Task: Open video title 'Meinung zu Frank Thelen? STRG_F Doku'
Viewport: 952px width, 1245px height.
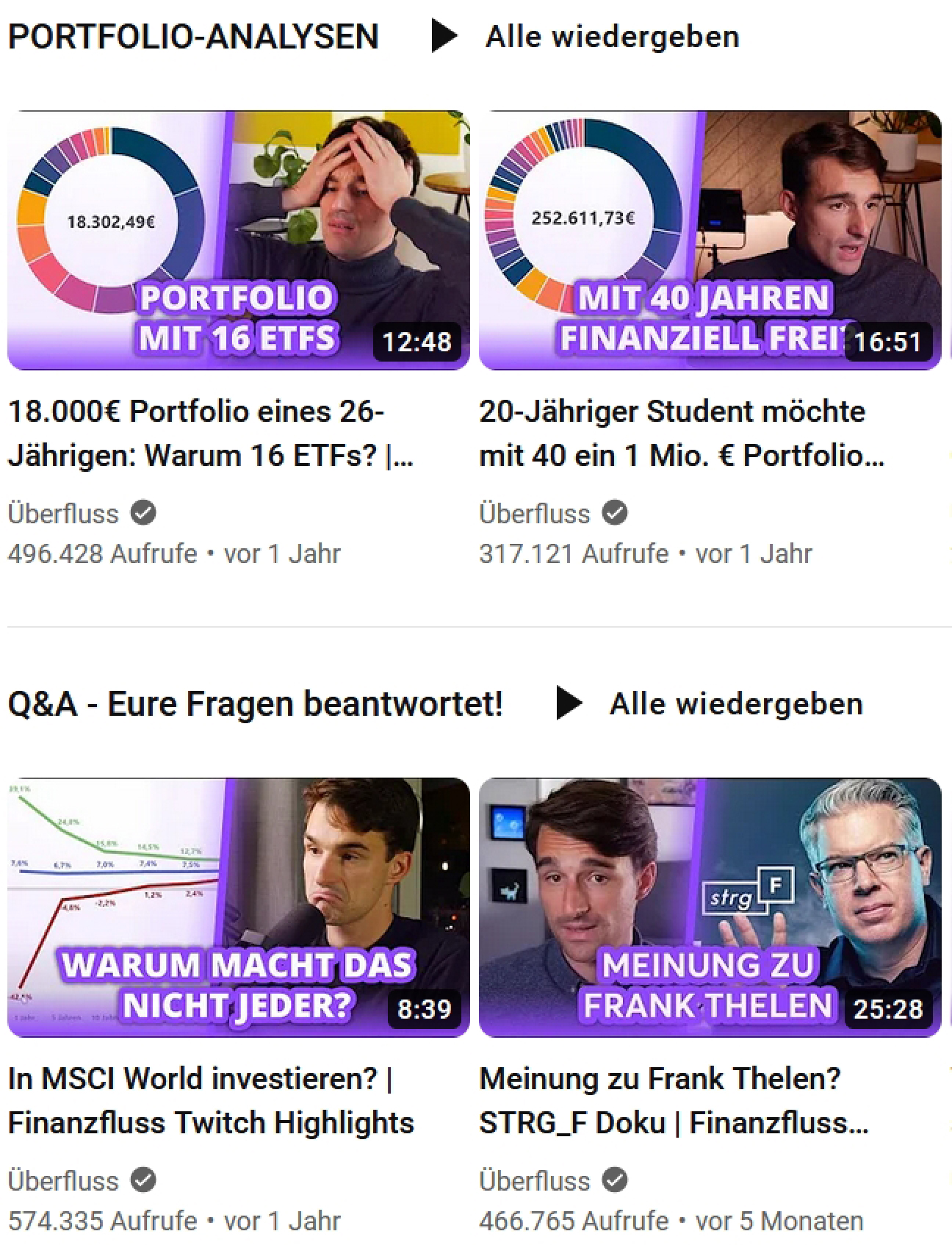Action: [x=674, y=1101]
